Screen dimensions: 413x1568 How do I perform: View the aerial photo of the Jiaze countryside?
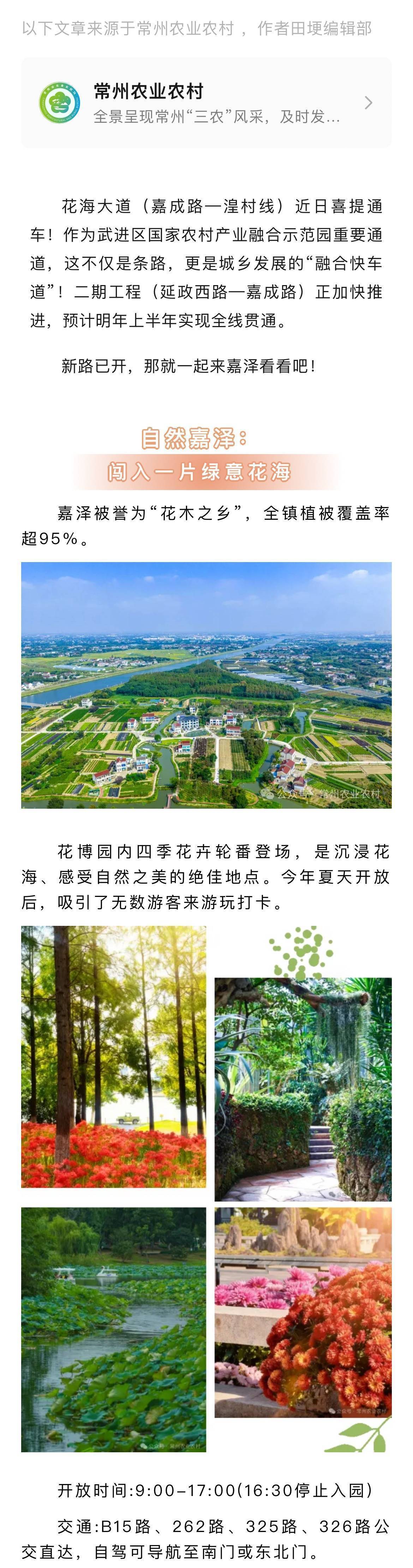(x=206, y=685)
